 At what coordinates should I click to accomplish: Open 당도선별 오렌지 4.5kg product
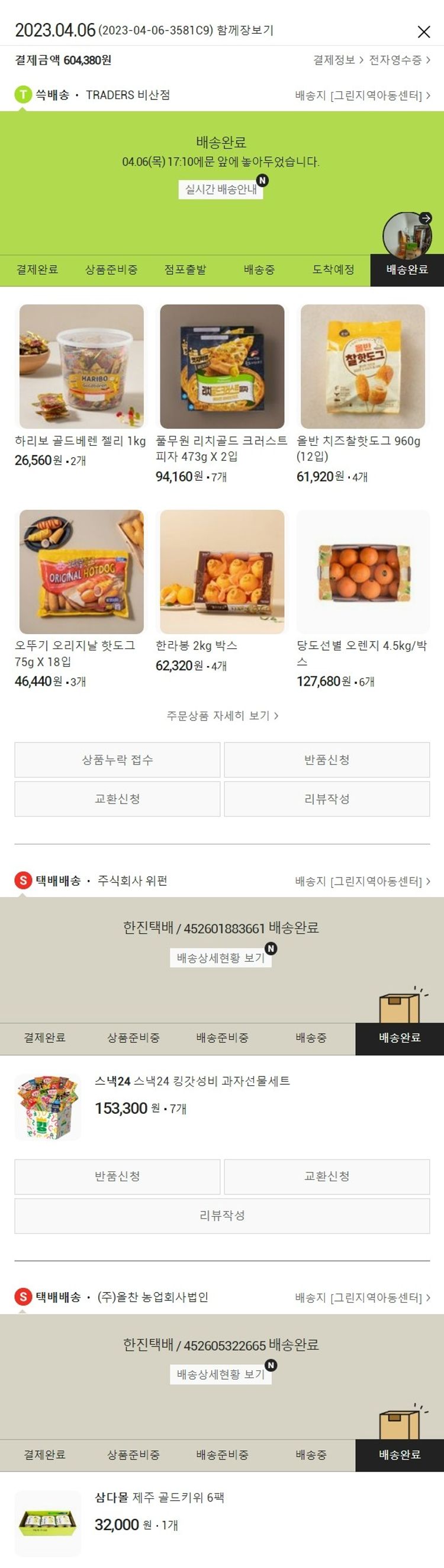(362, 571)
